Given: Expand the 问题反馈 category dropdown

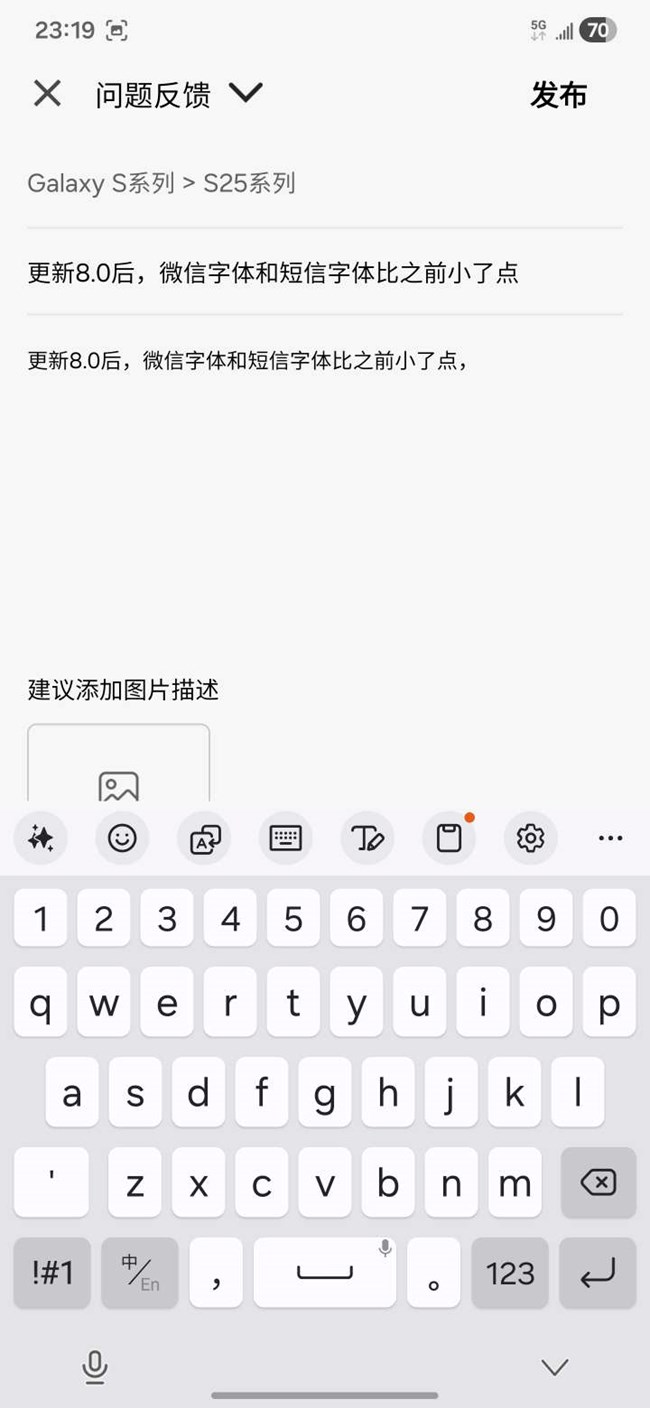Looking at the screenshot, I should point(245,94).
